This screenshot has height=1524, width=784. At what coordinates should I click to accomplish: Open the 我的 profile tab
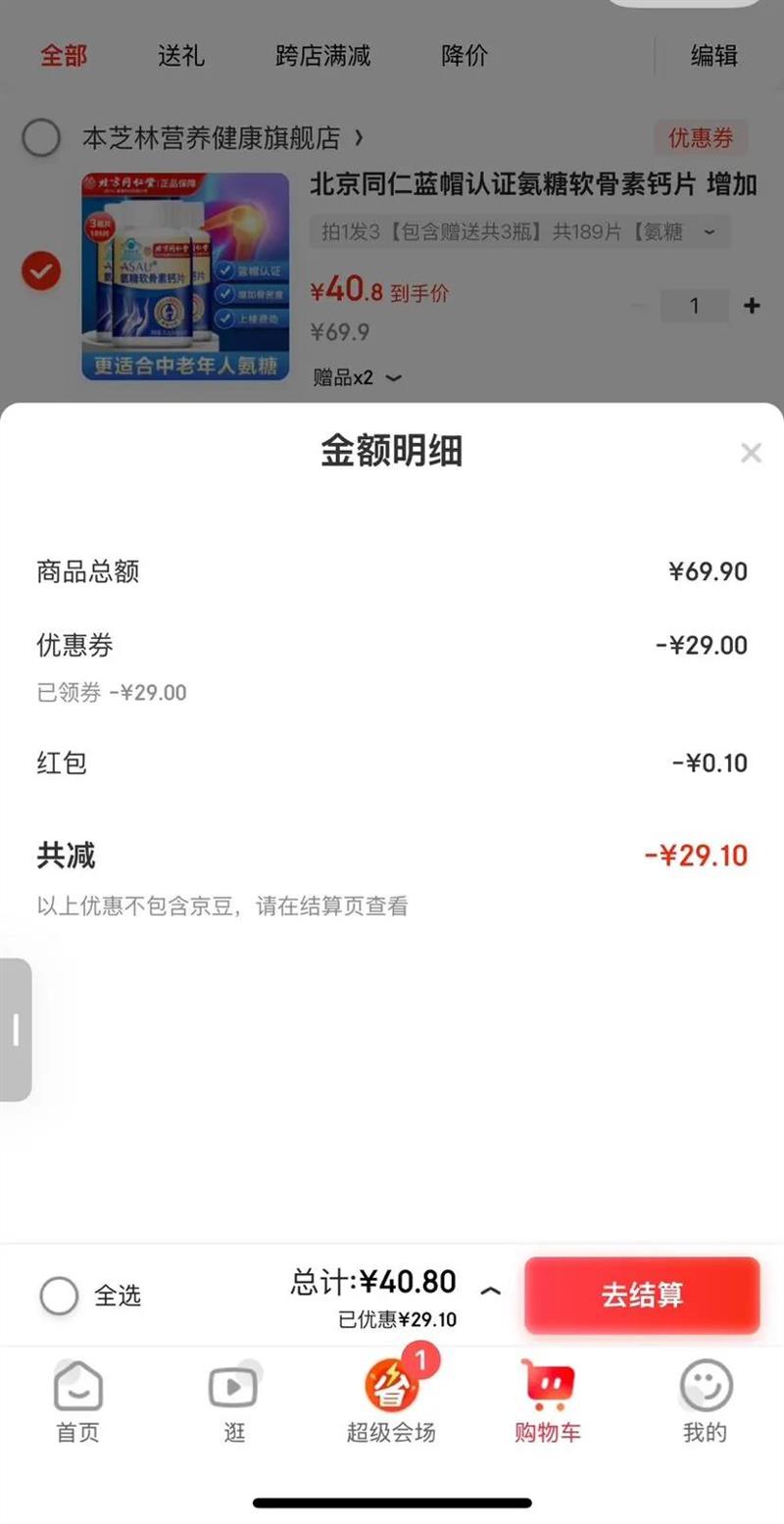[705, 1402]
